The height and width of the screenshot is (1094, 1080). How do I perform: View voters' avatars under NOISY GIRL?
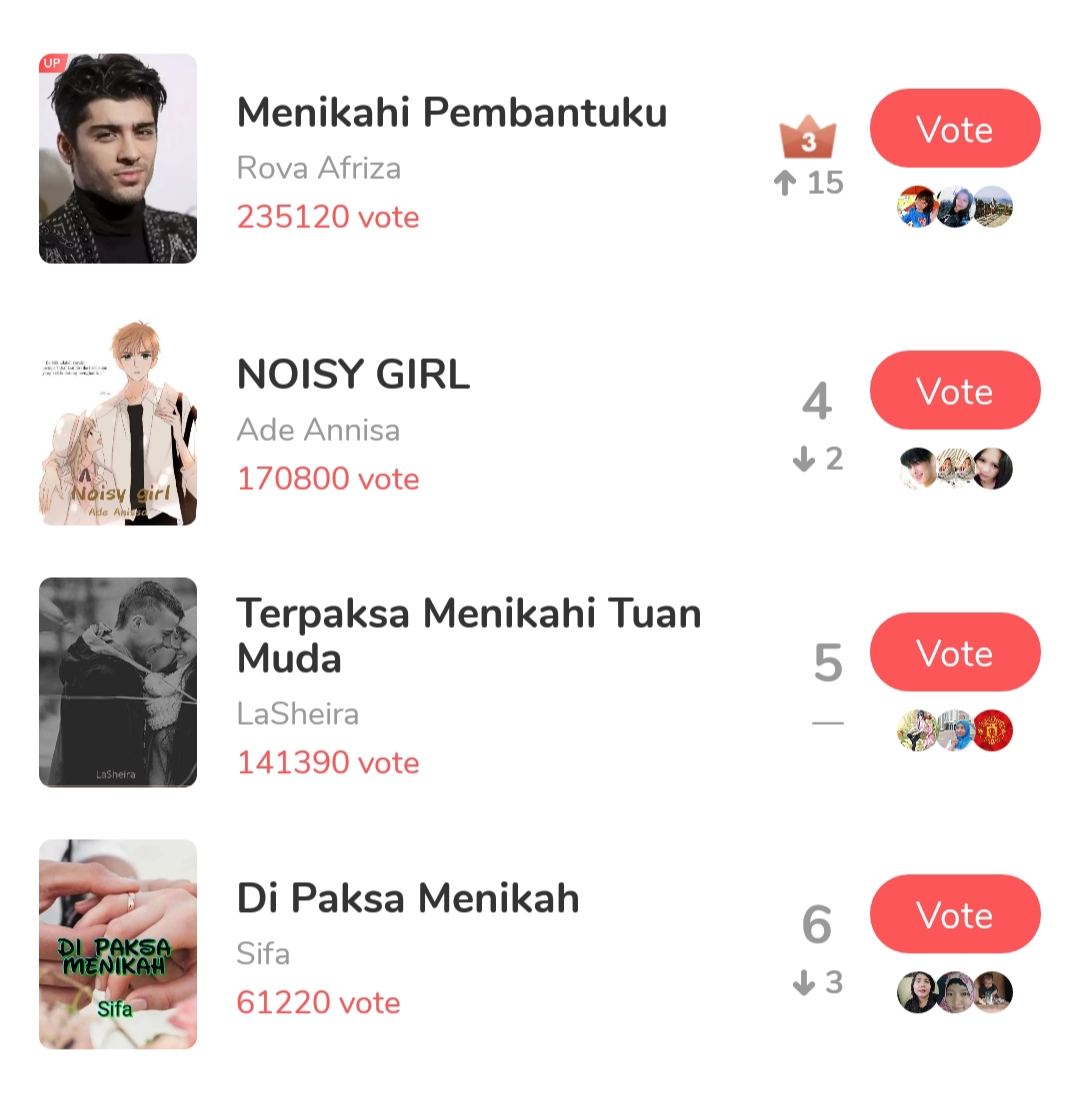(954, 468)
